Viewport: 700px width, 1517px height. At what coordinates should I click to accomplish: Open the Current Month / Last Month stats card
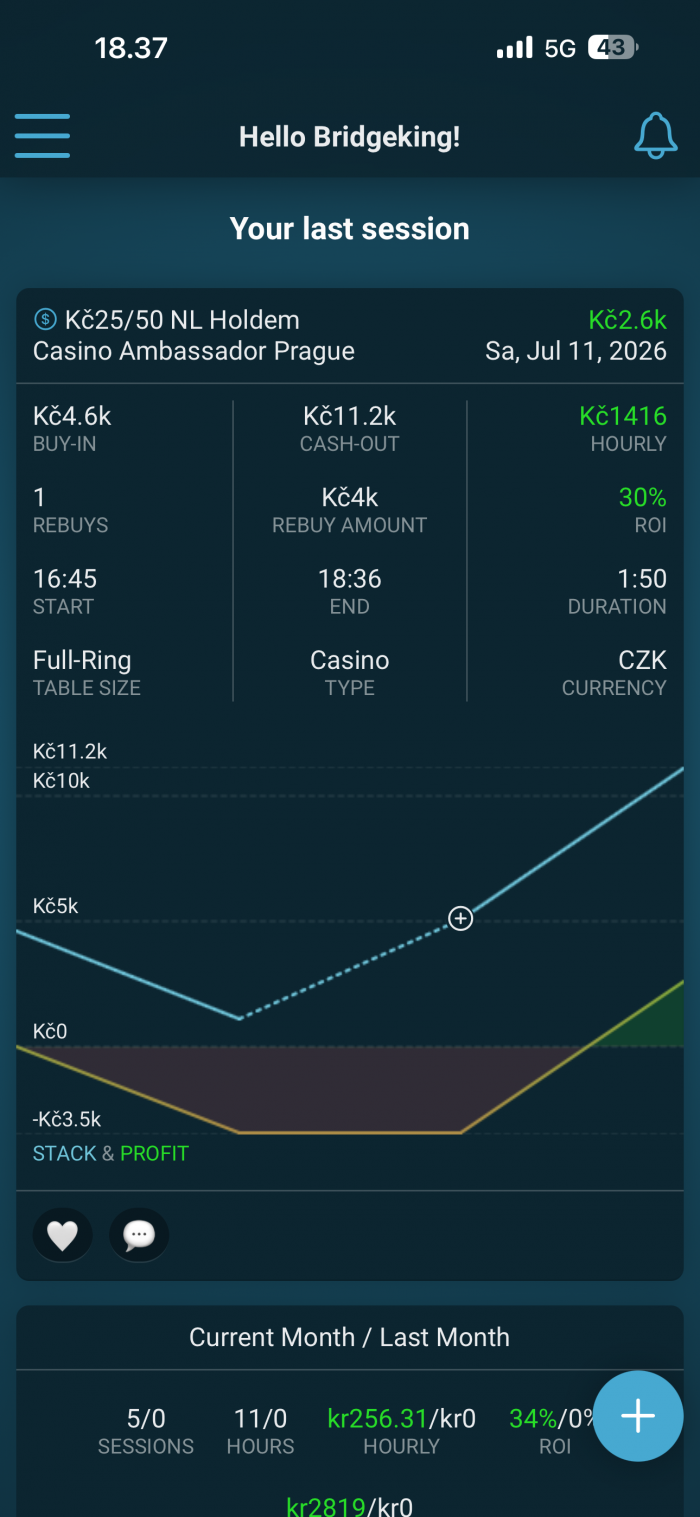coord(350,1411)
